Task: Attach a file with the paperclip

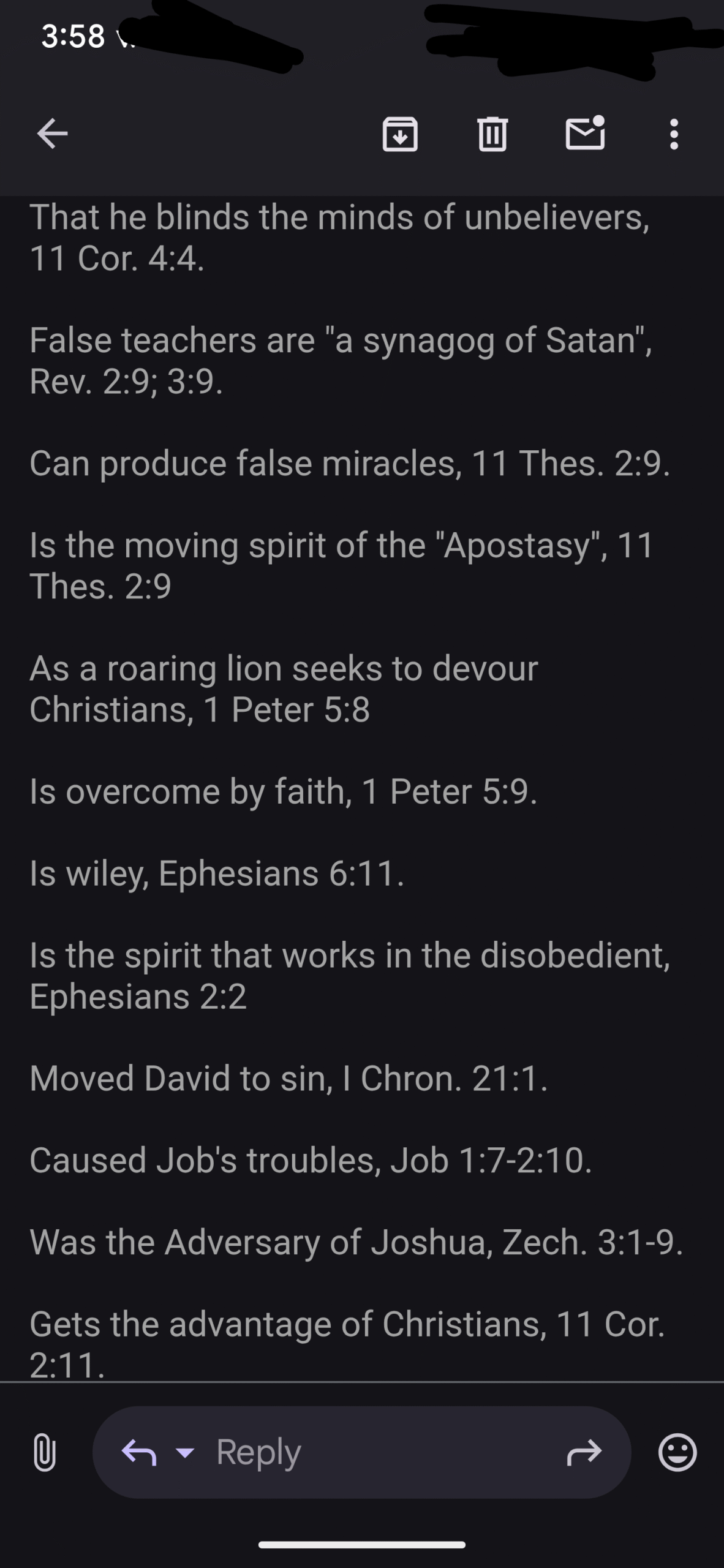Action: [44, 1452]
